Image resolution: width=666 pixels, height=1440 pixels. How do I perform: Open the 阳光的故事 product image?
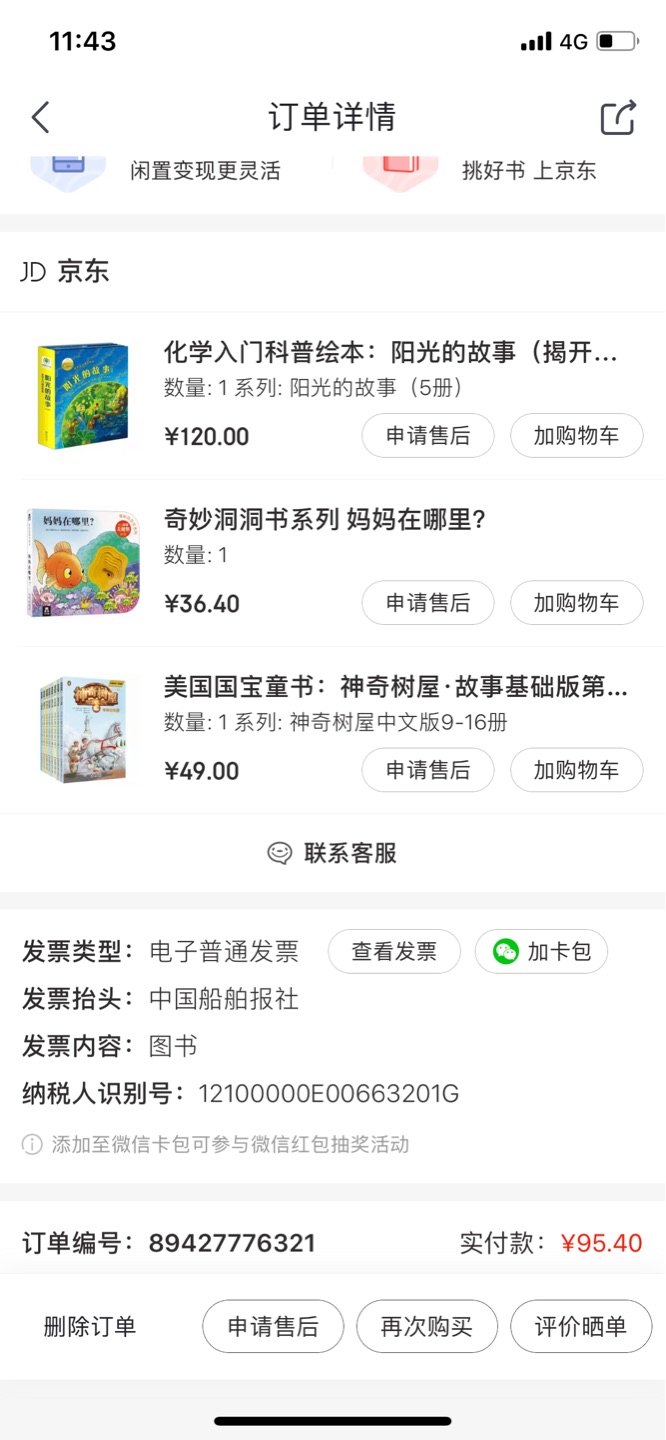84,395
